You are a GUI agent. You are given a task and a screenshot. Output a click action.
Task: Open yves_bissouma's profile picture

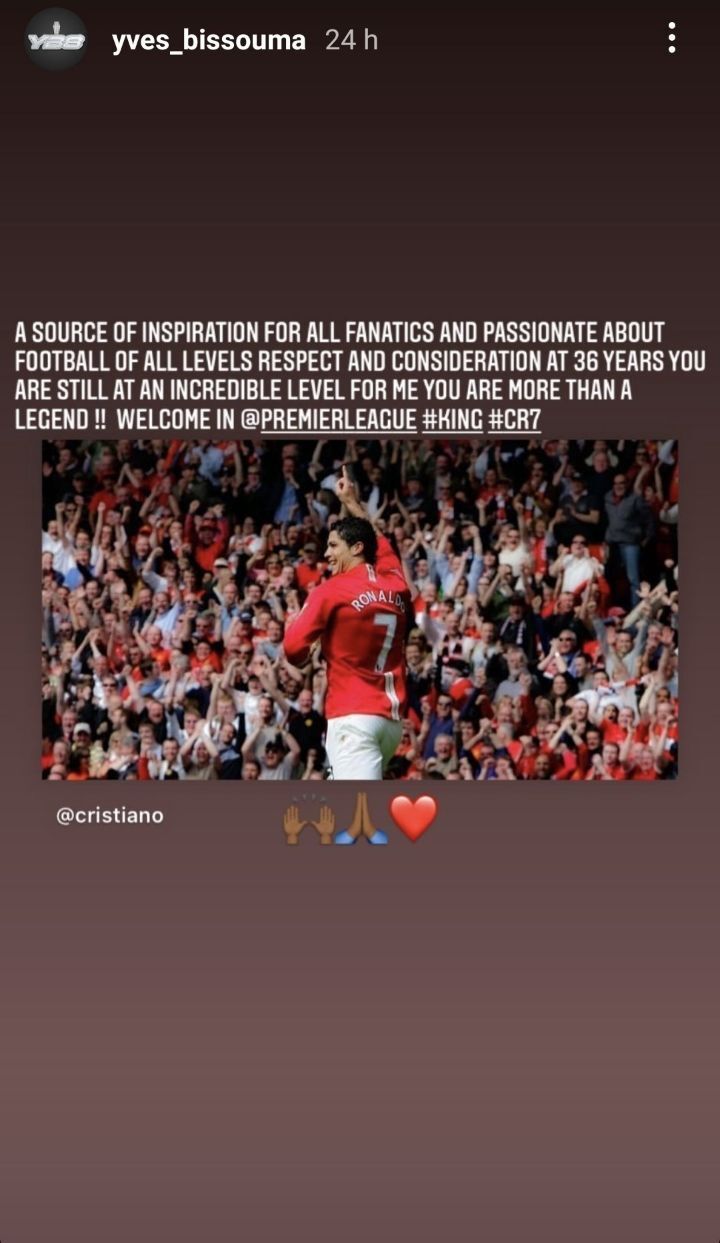click(x=56, y=40)
